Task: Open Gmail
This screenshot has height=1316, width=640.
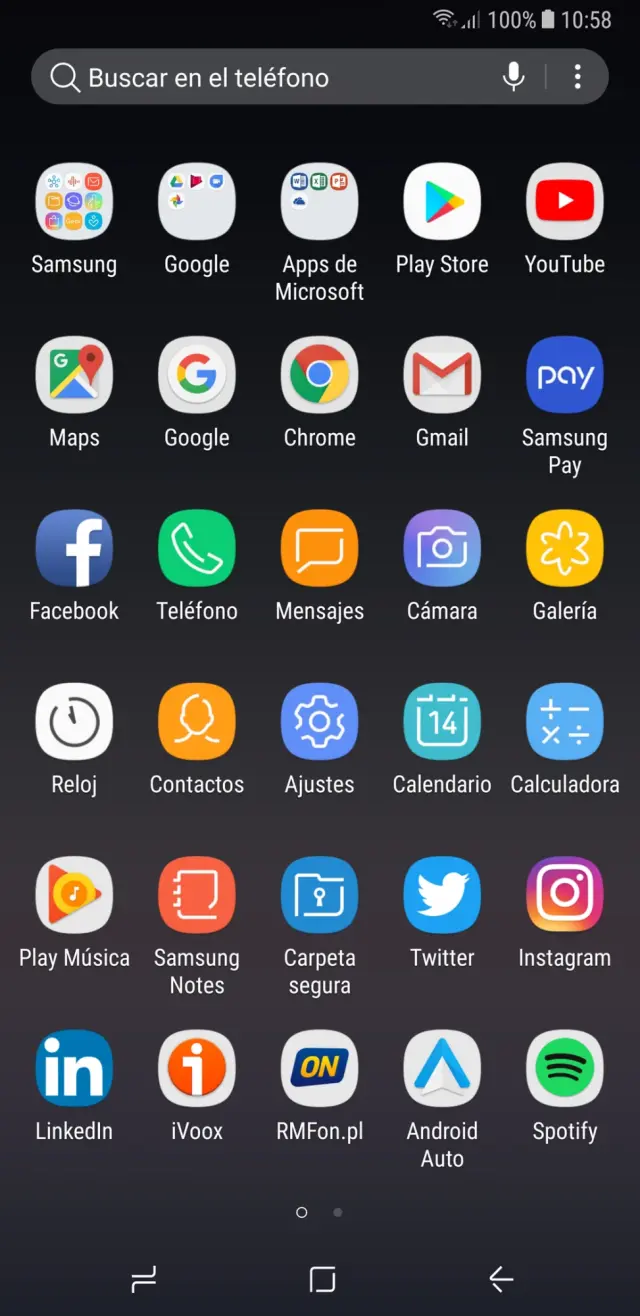Action: (x=442, y=375)
